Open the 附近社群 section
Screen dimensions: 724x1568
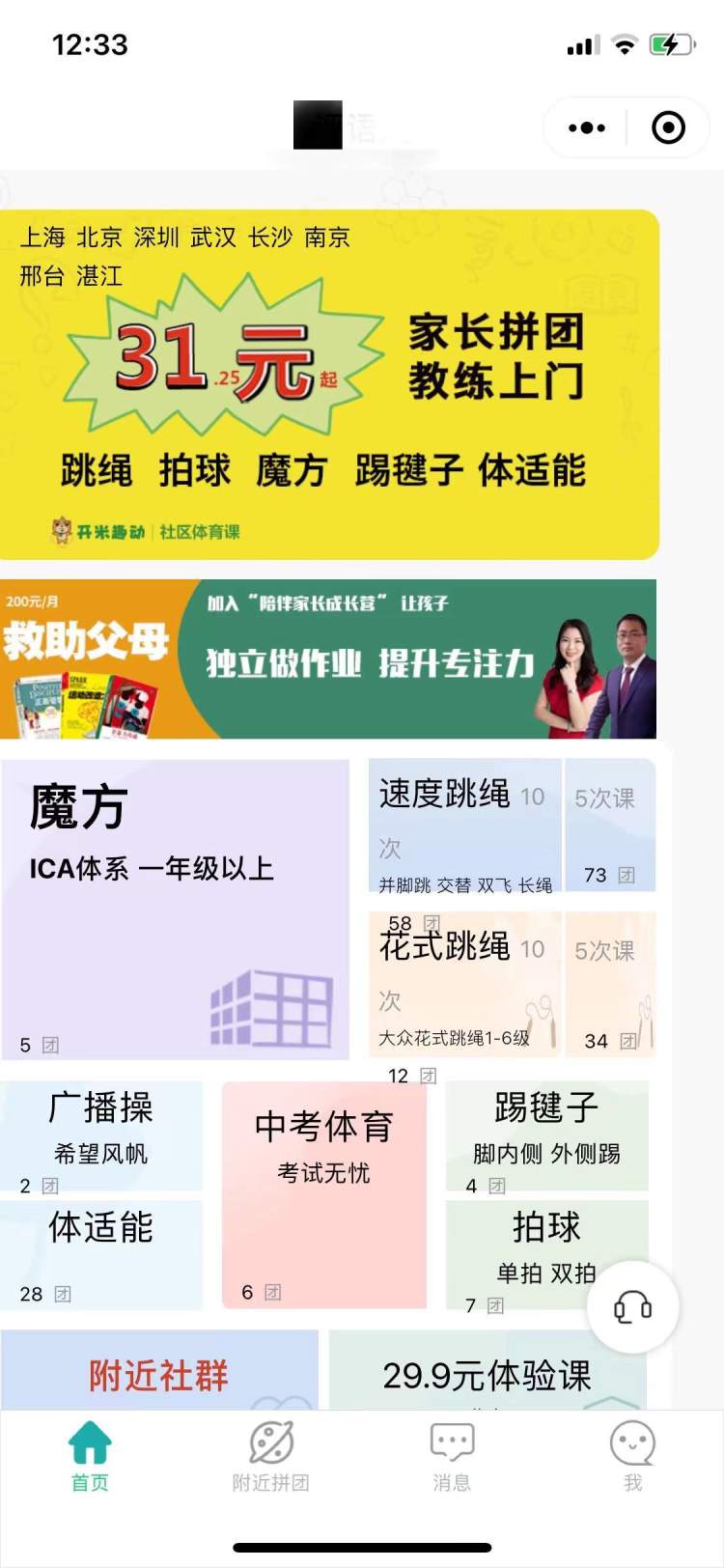tap(159, 1371)
